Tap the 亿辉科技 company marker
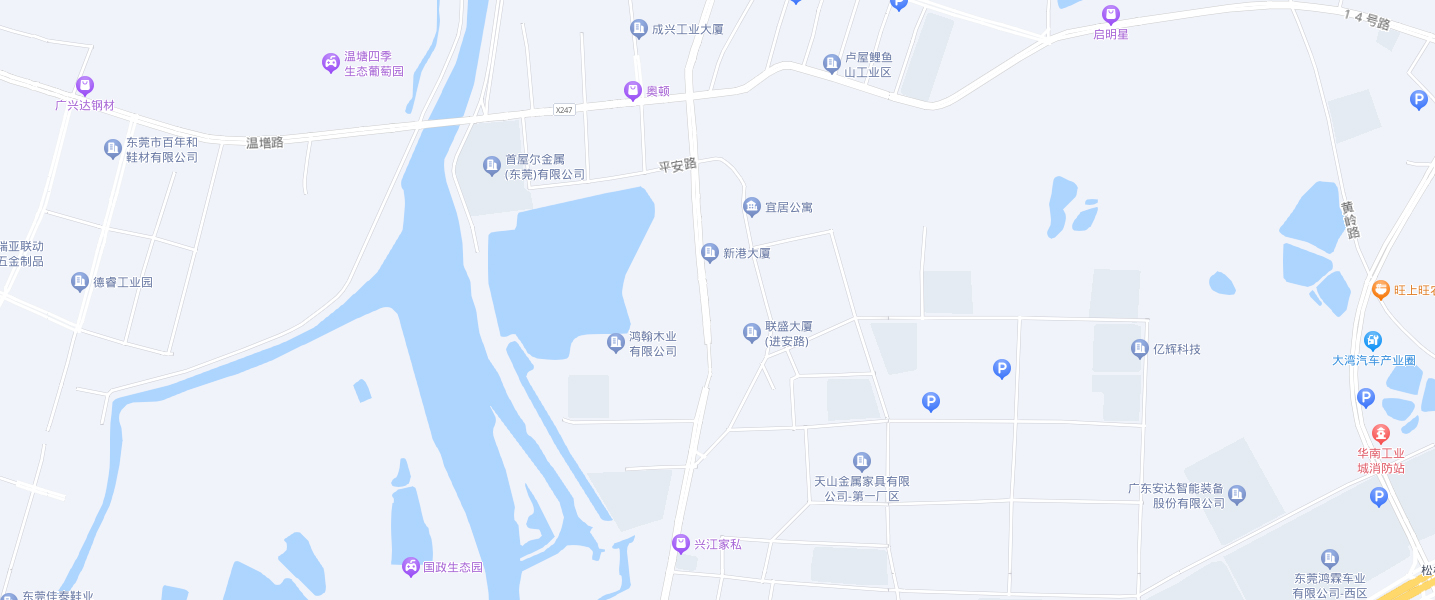The height and width of the screenshot is (600, 1435). point(1140,349)
